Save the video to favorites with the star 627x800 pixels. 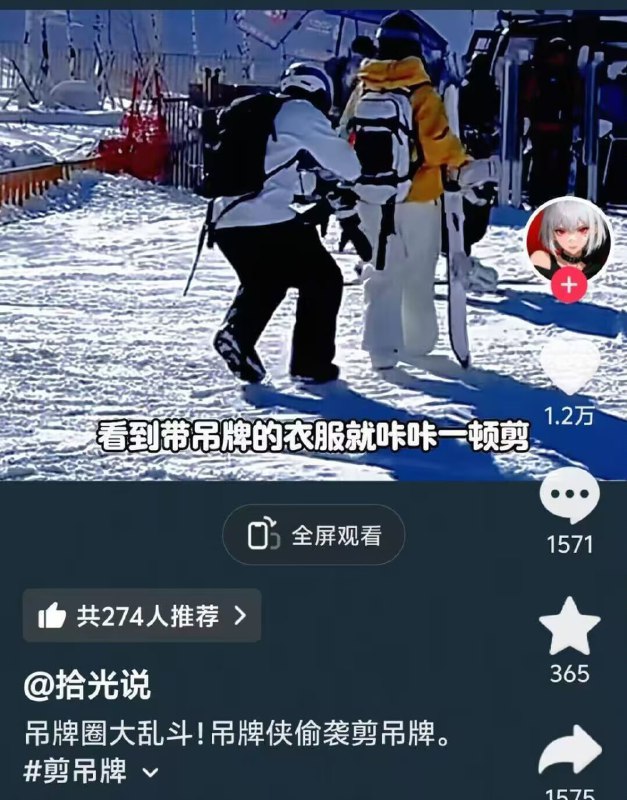569,628
